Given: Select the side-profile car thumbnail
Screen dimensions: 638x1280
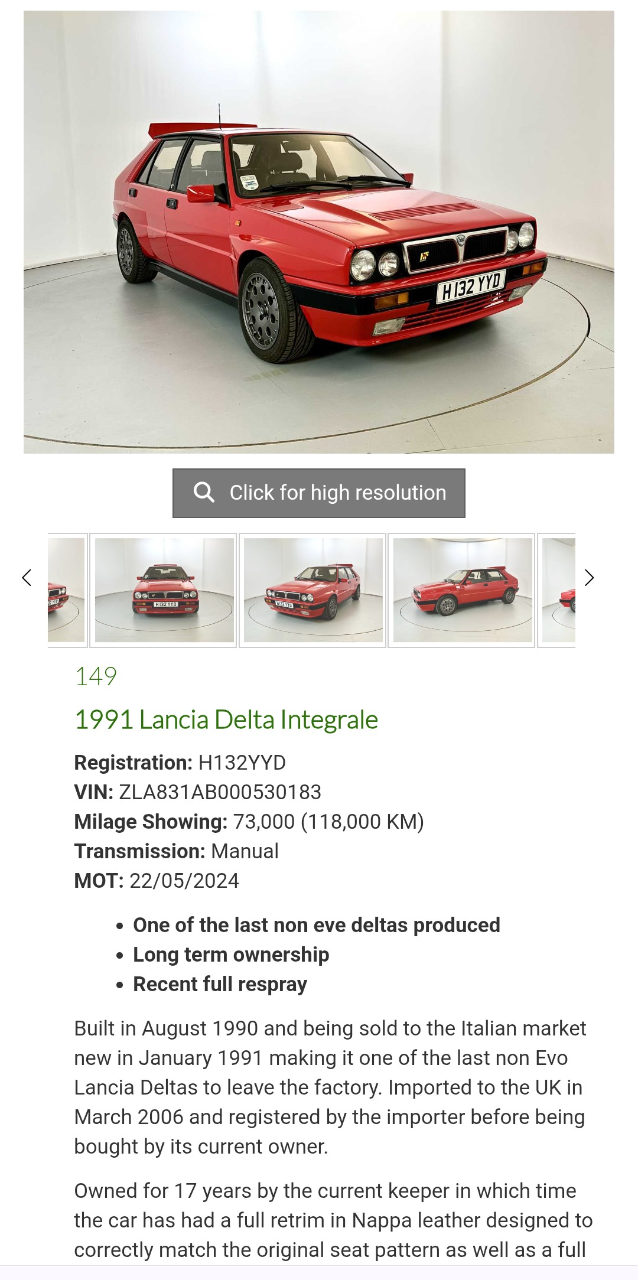Looking at the screenshot, I should click(x=462, y=590).
